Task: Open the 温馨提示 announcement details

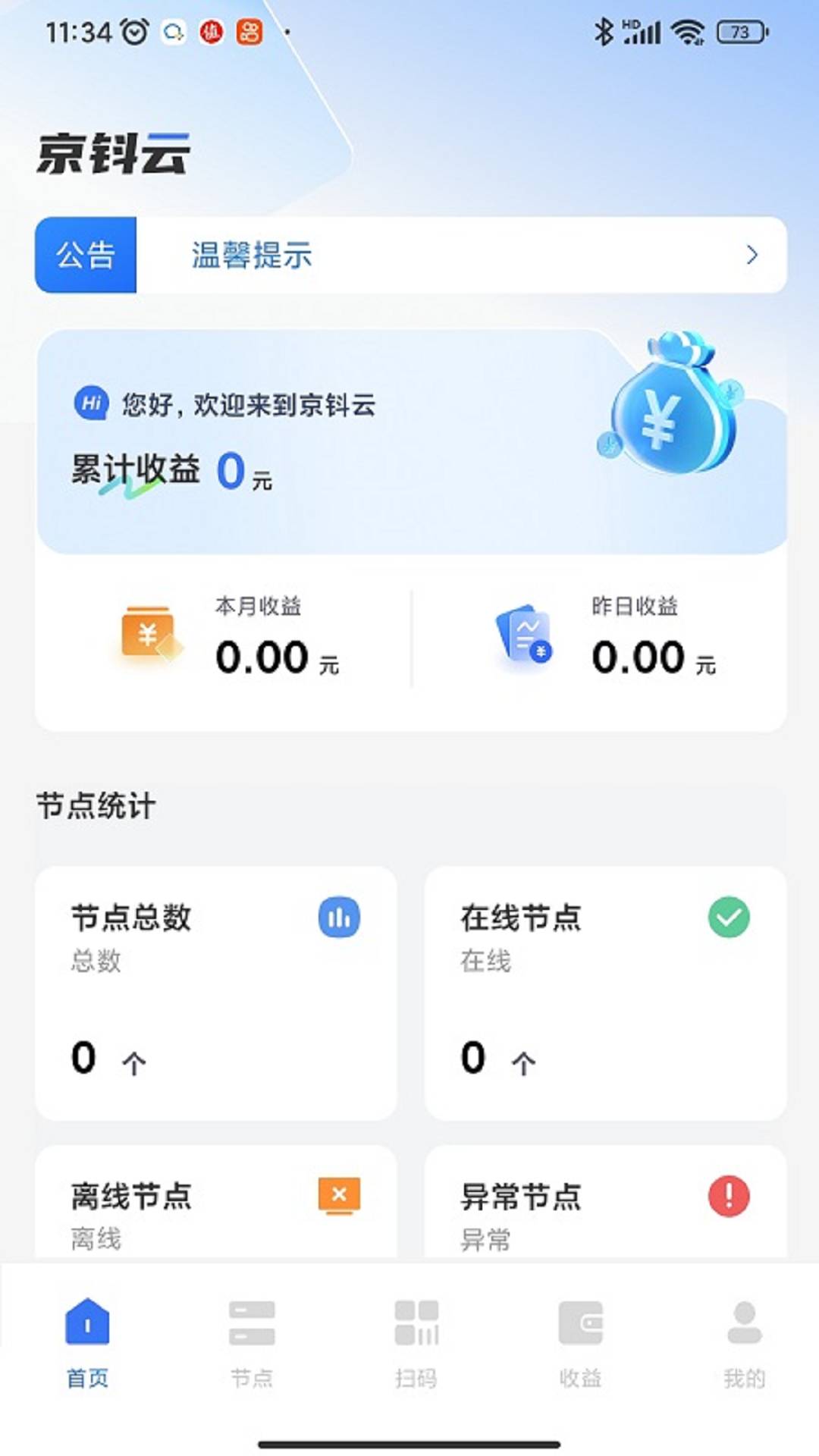Action: [250, 256]
